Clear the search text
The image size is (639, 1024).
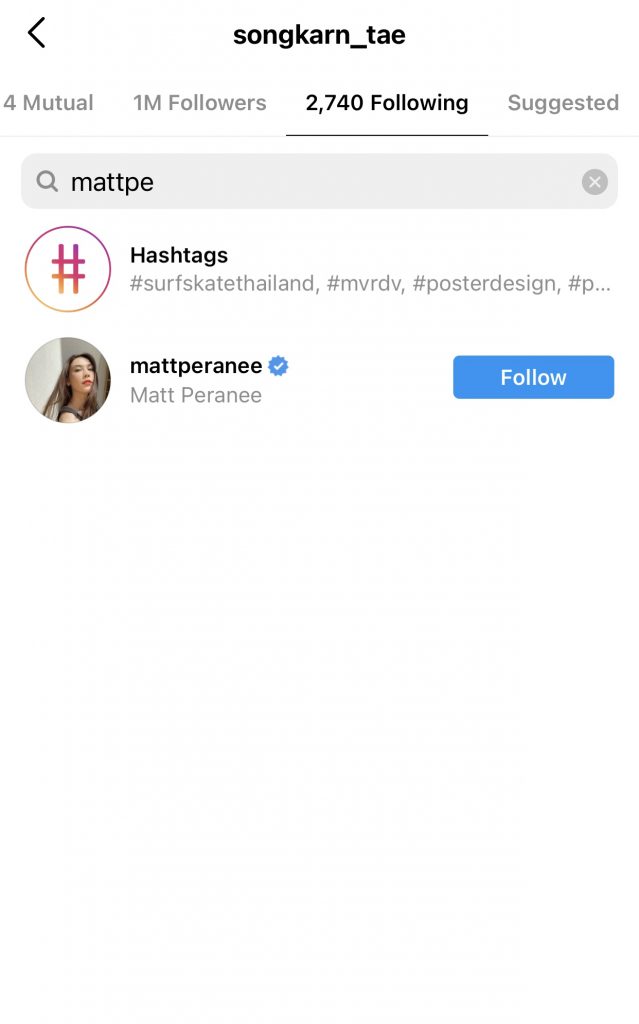pos(595,182)
